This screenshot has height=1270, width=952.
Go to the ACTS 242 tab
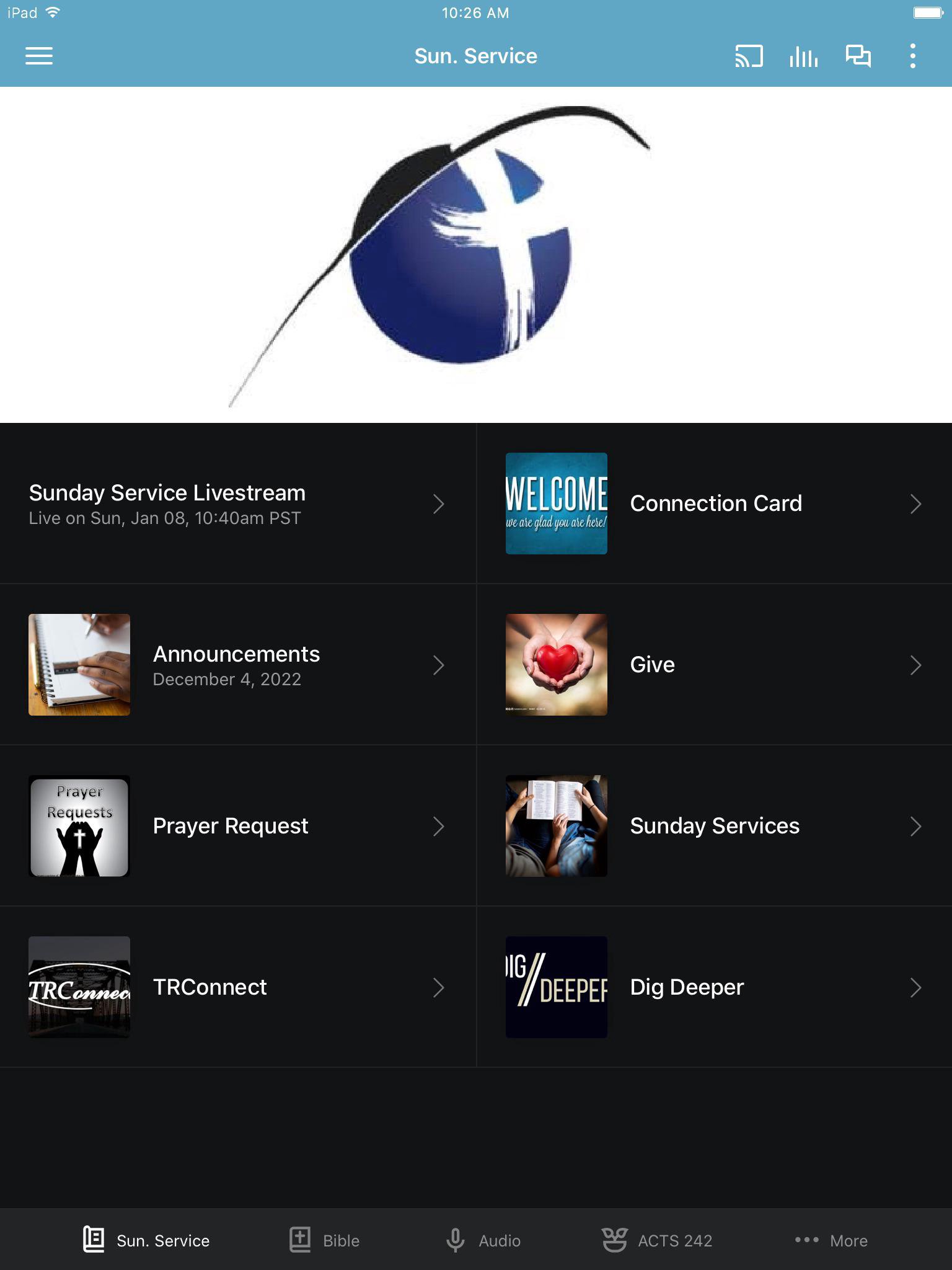tap(657, 1240)
